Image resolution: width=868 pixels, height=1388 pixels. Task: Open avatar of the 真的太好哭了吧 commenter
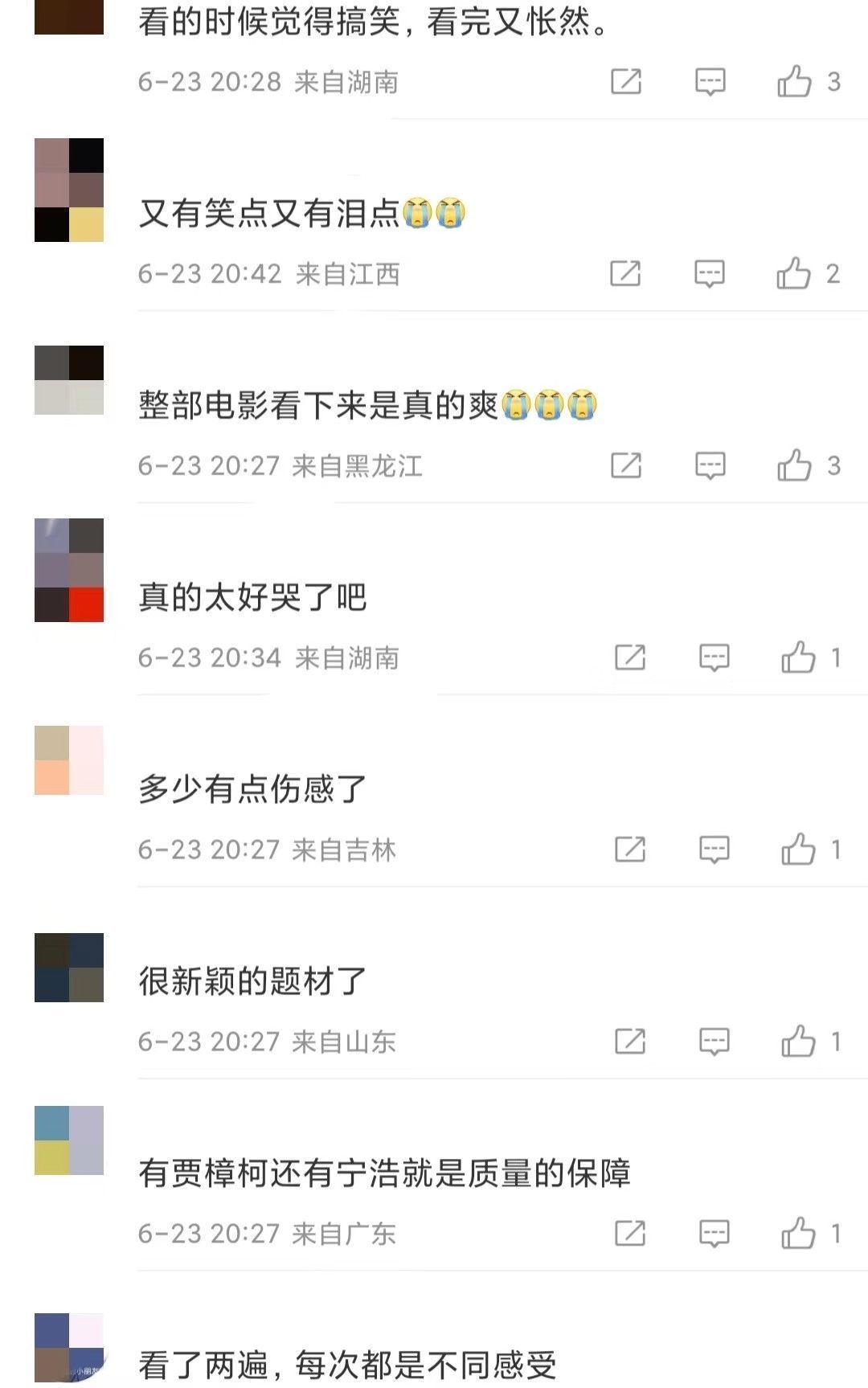pos(69,570)
